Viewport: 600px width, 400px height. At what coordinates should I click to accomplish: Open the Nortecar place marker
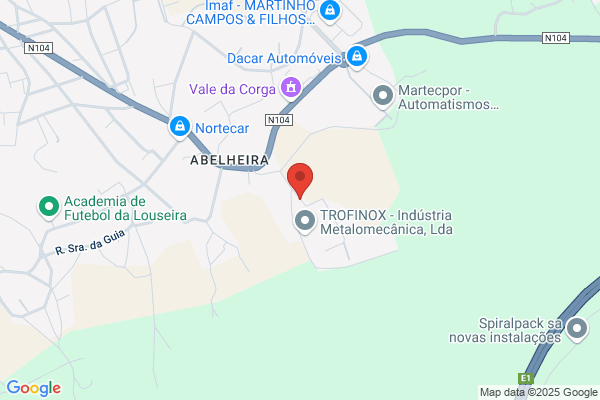(x=179, y=127)
